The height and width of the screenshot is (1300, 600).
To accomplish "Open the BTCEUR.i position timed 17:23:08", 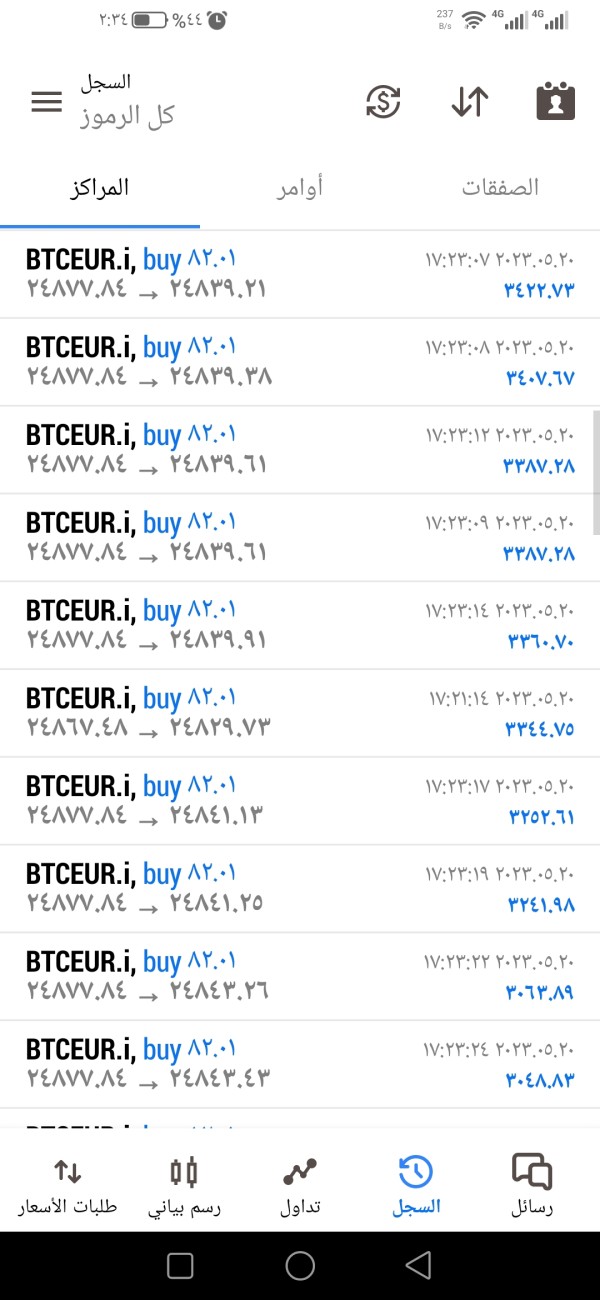I will [300, 363].
